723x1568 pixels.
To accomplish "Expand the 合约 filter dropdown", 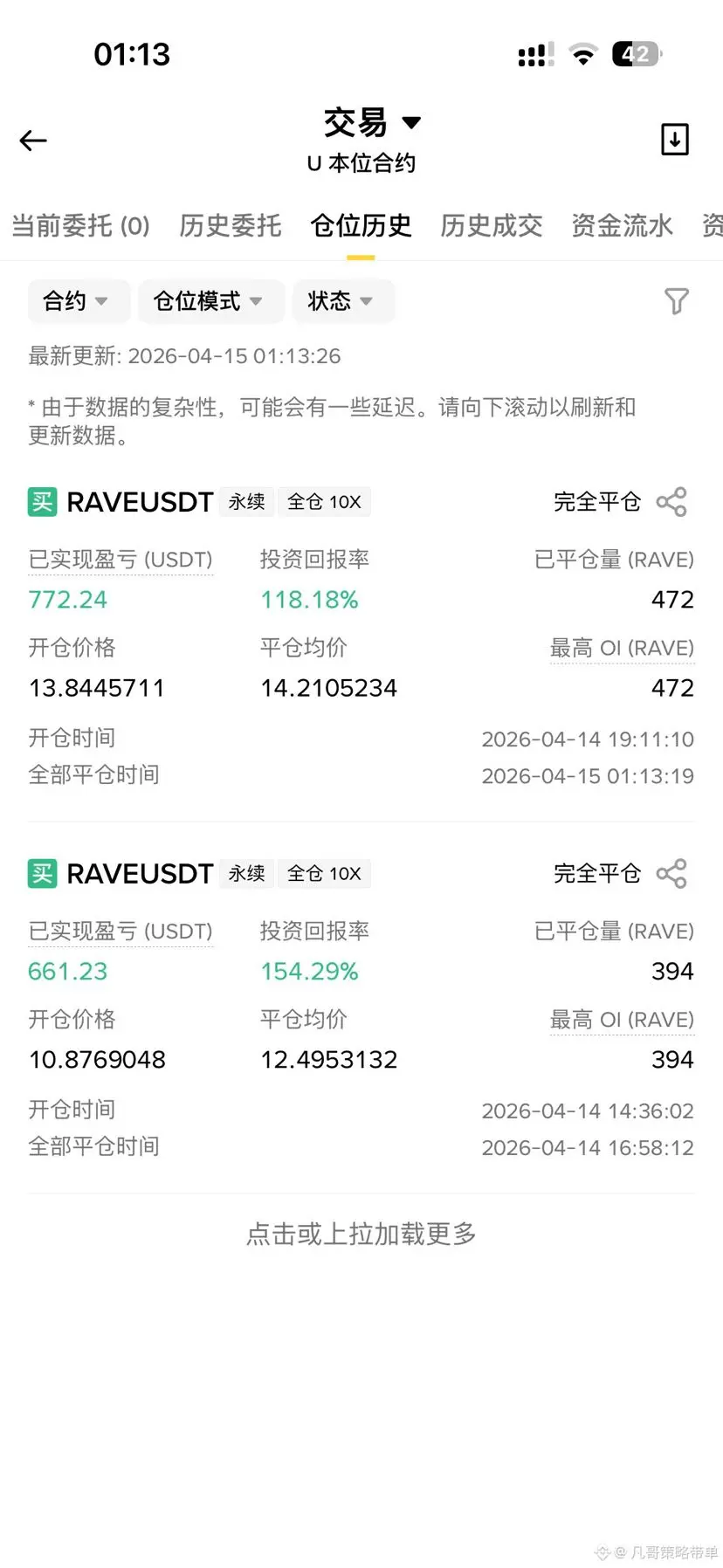I will pos(79,301).
